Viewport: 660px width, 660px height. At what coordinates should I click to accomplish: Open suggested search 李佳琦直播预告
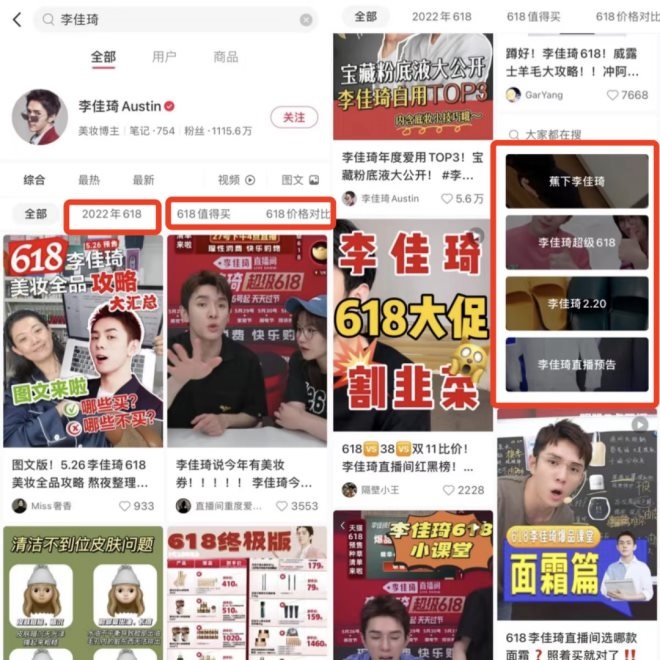(576, 364)
